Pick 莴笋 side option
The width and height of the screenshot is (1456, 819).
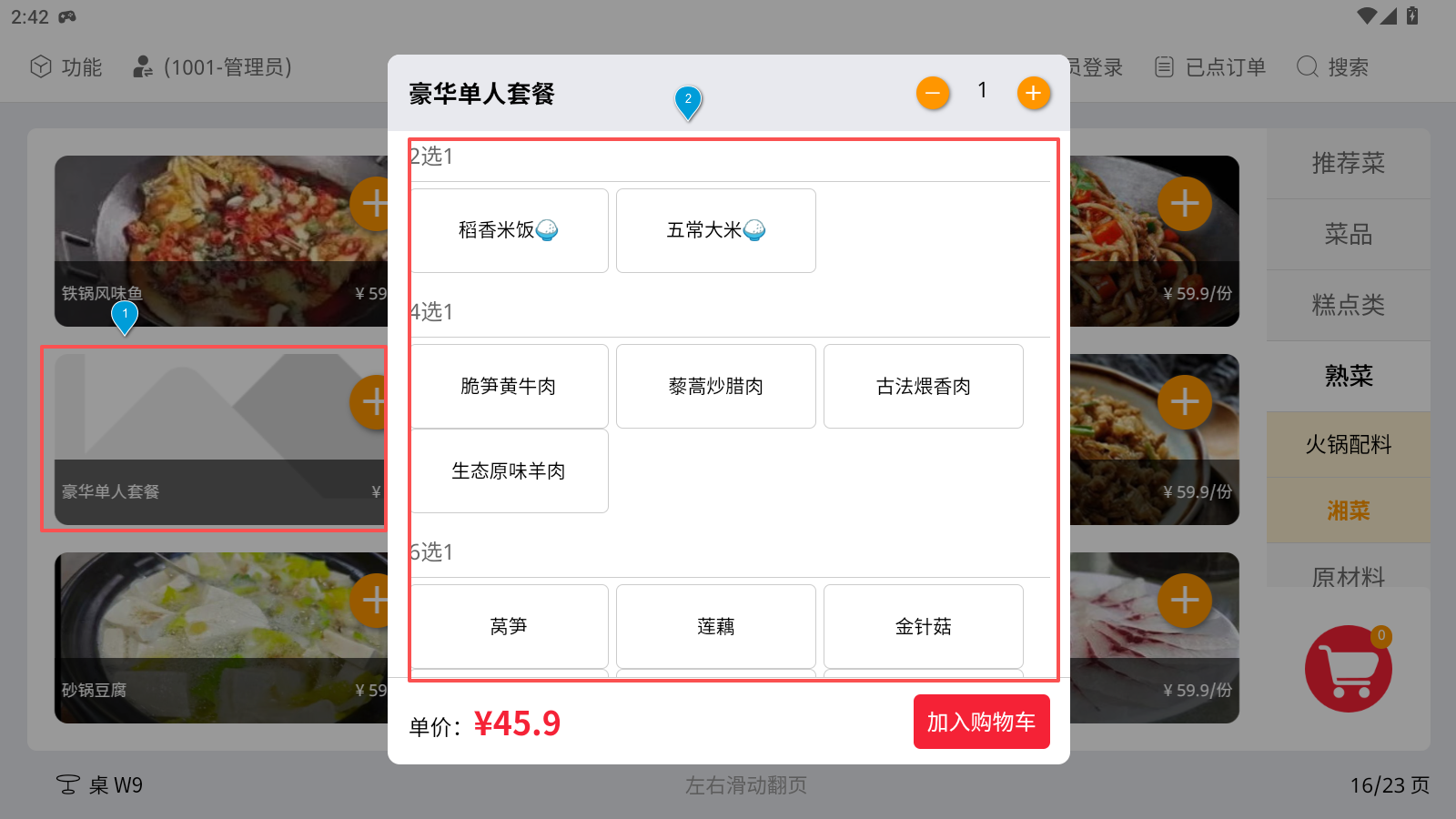coord(509,626)
